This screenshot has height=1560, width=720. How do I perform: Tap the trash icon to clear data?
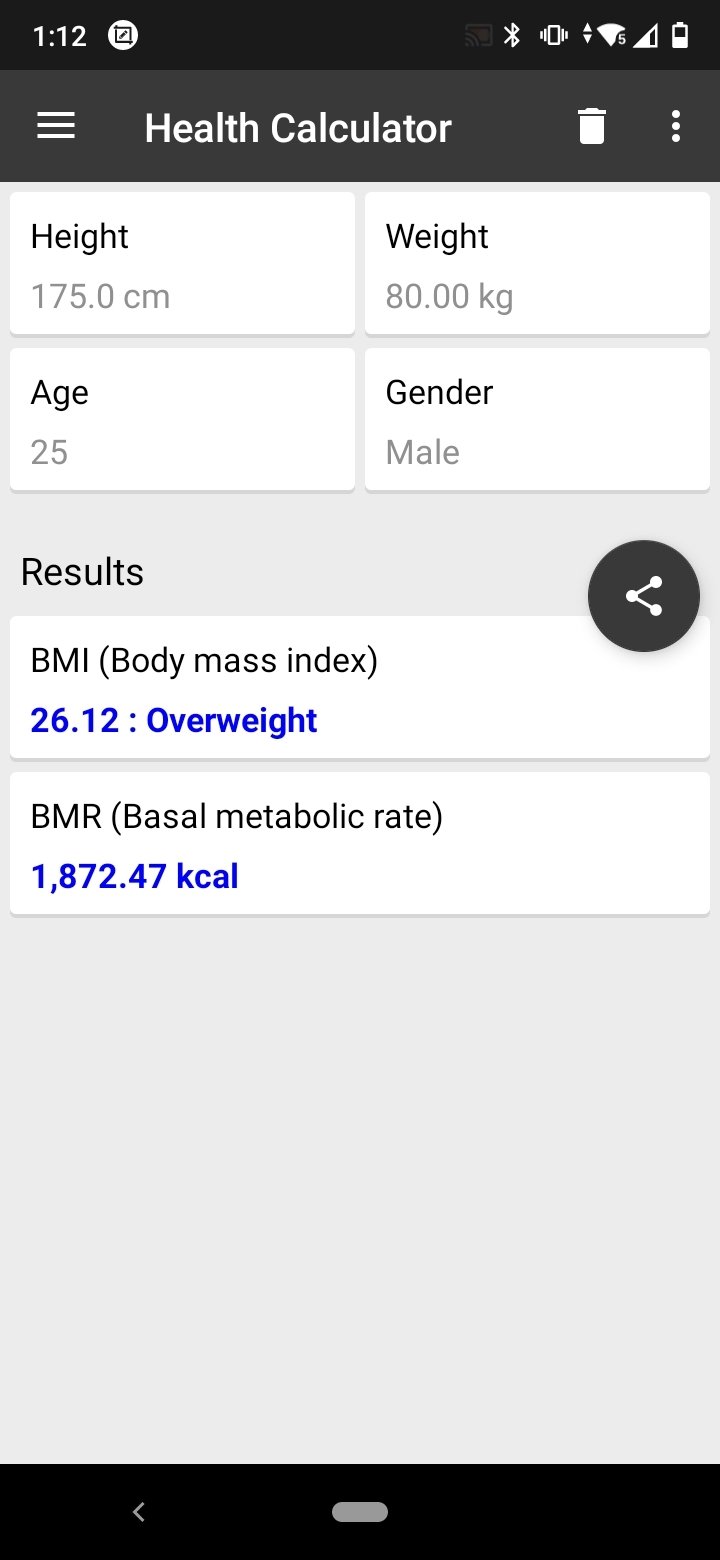[x=592, y=126]
